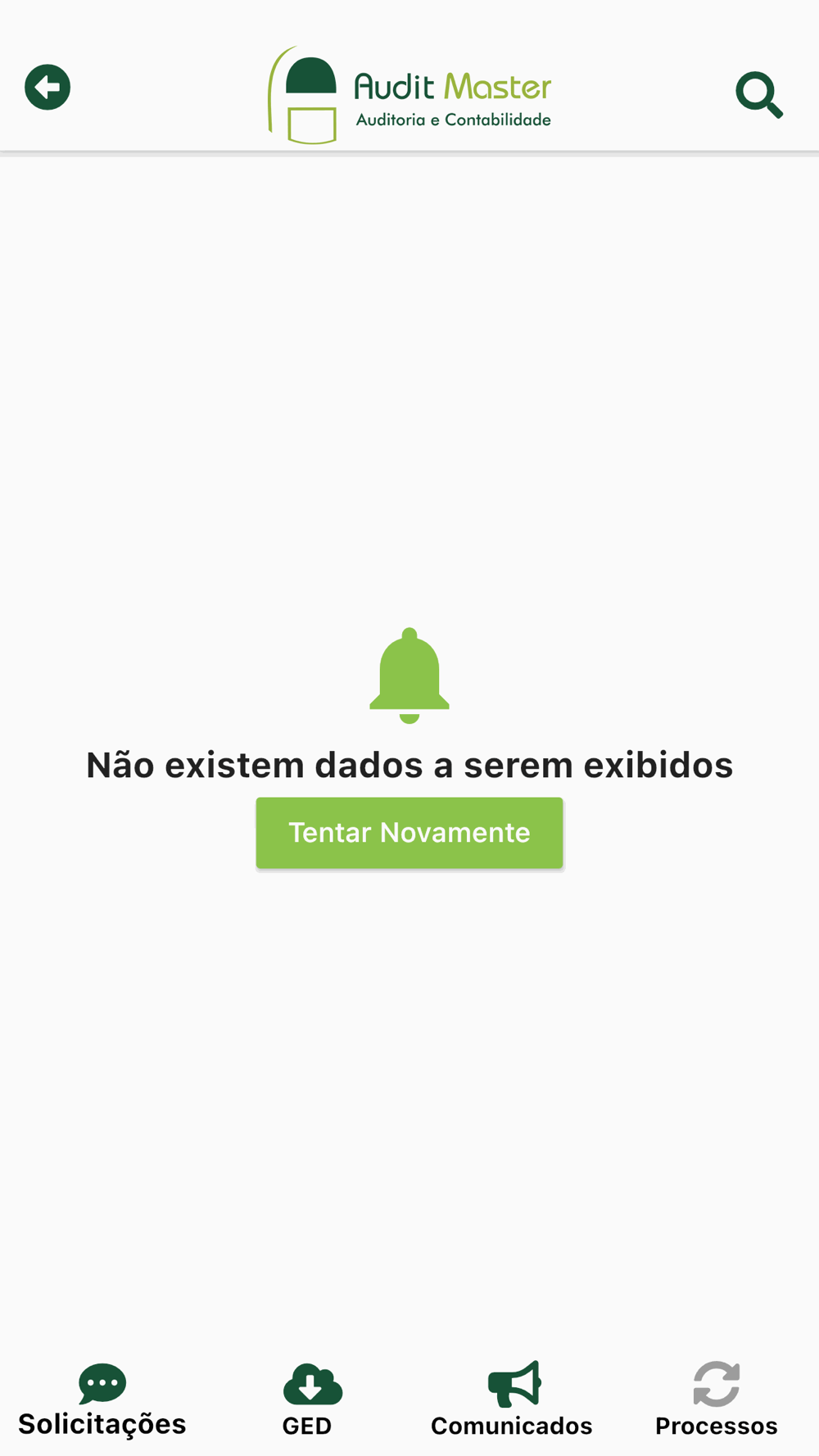This screenshot has width=819, height=1456.
Task: Go back using the arrow icon
Action: click(x=48, y=88)
